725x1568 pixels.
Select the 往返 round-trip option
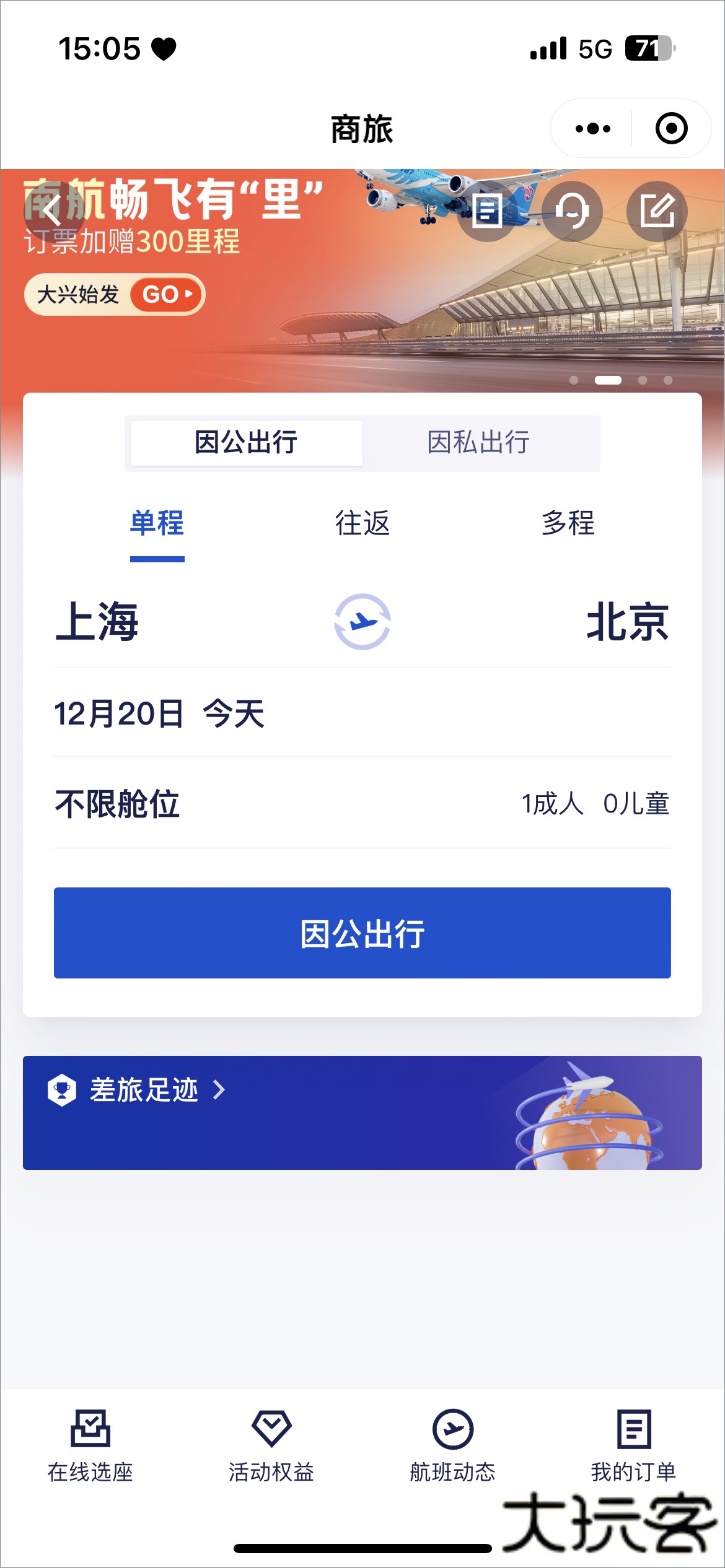(362, 525)
